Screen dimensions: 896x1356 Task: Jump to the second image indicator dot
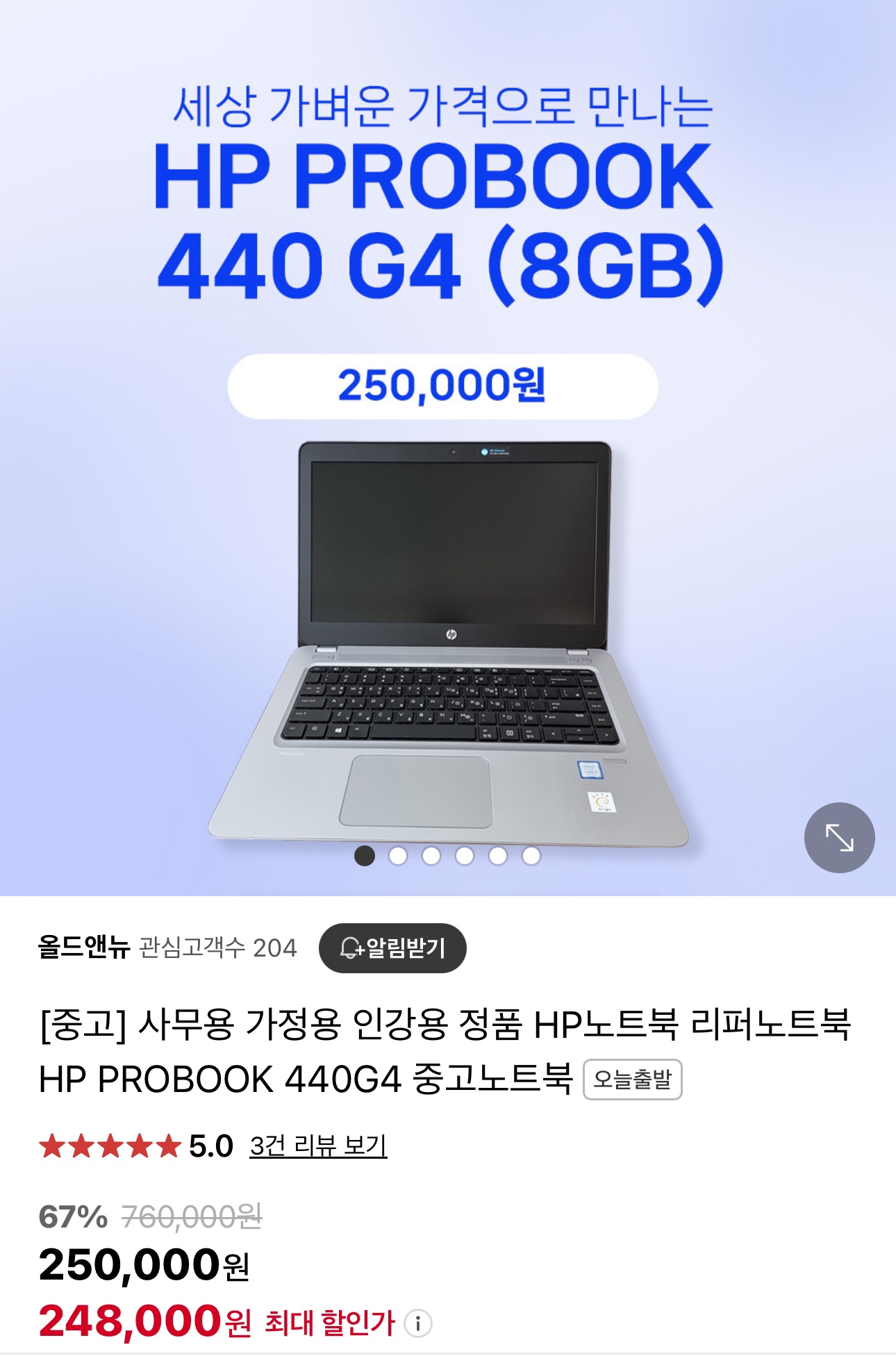(x=398, y=856)
